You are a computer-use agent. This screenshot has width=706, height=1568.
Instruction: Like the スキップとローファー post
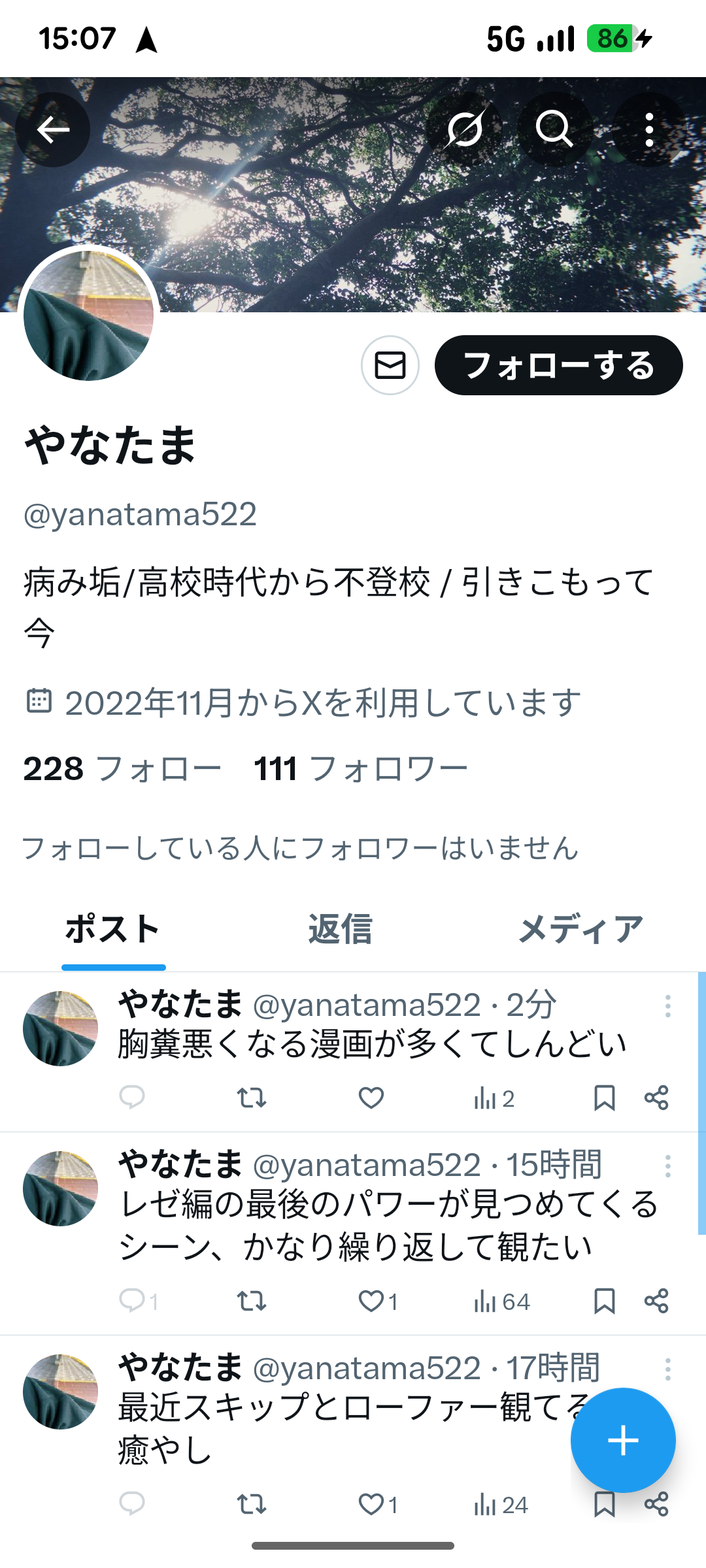(371, 1505)
